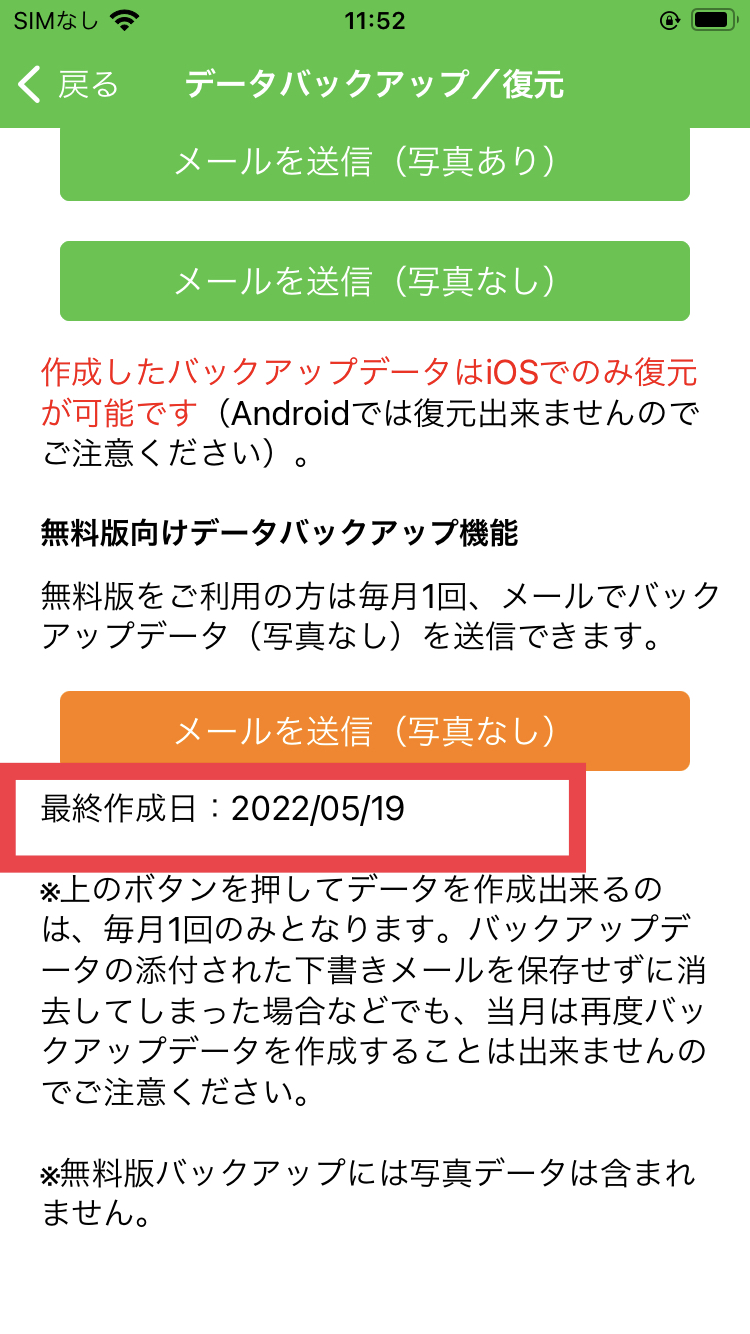Image resolution: width=750 pixels, height=1334 pixels.
Task: Tap orange メールを送信（写真なし）free version button
Action: (374, 731)
